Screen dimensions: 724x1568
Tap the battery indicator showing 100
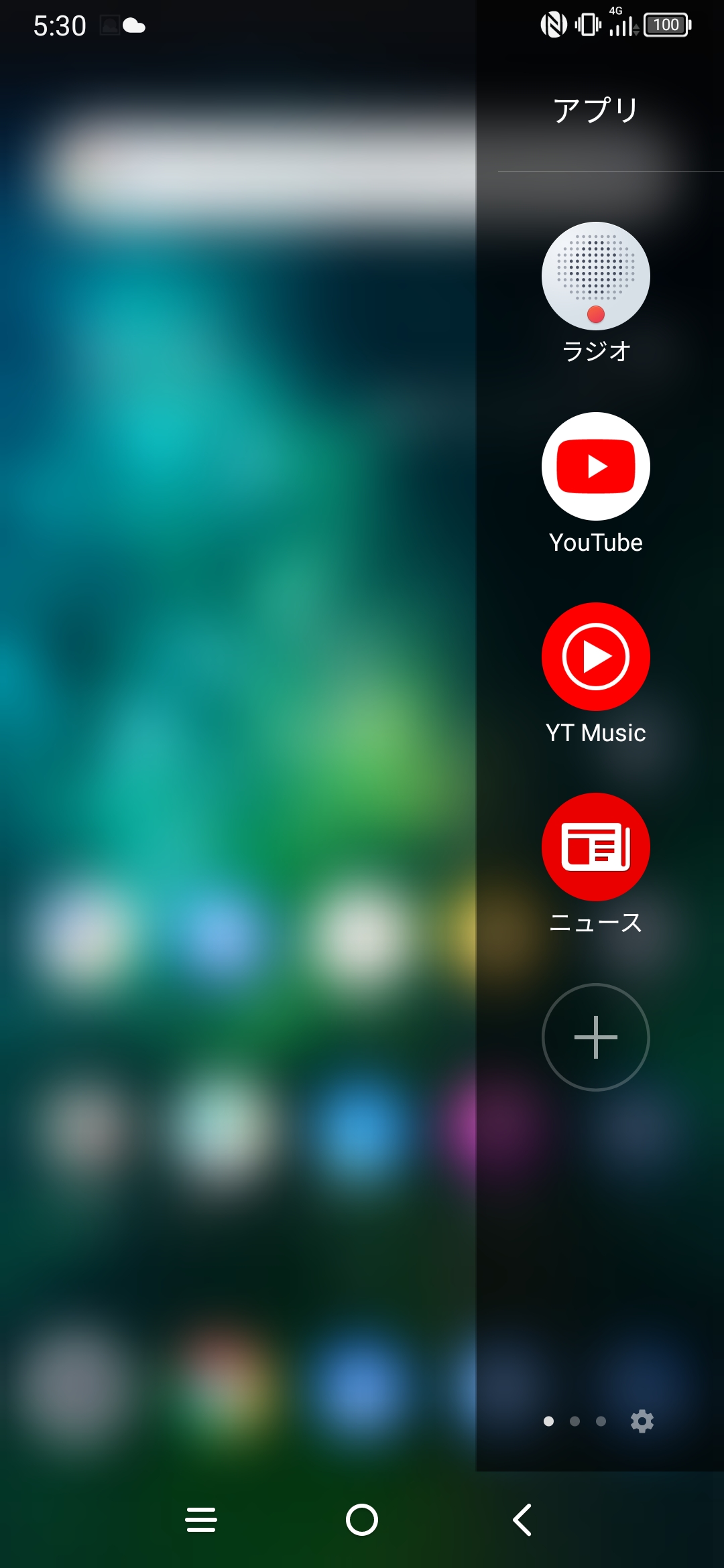(x=667, y=24)
